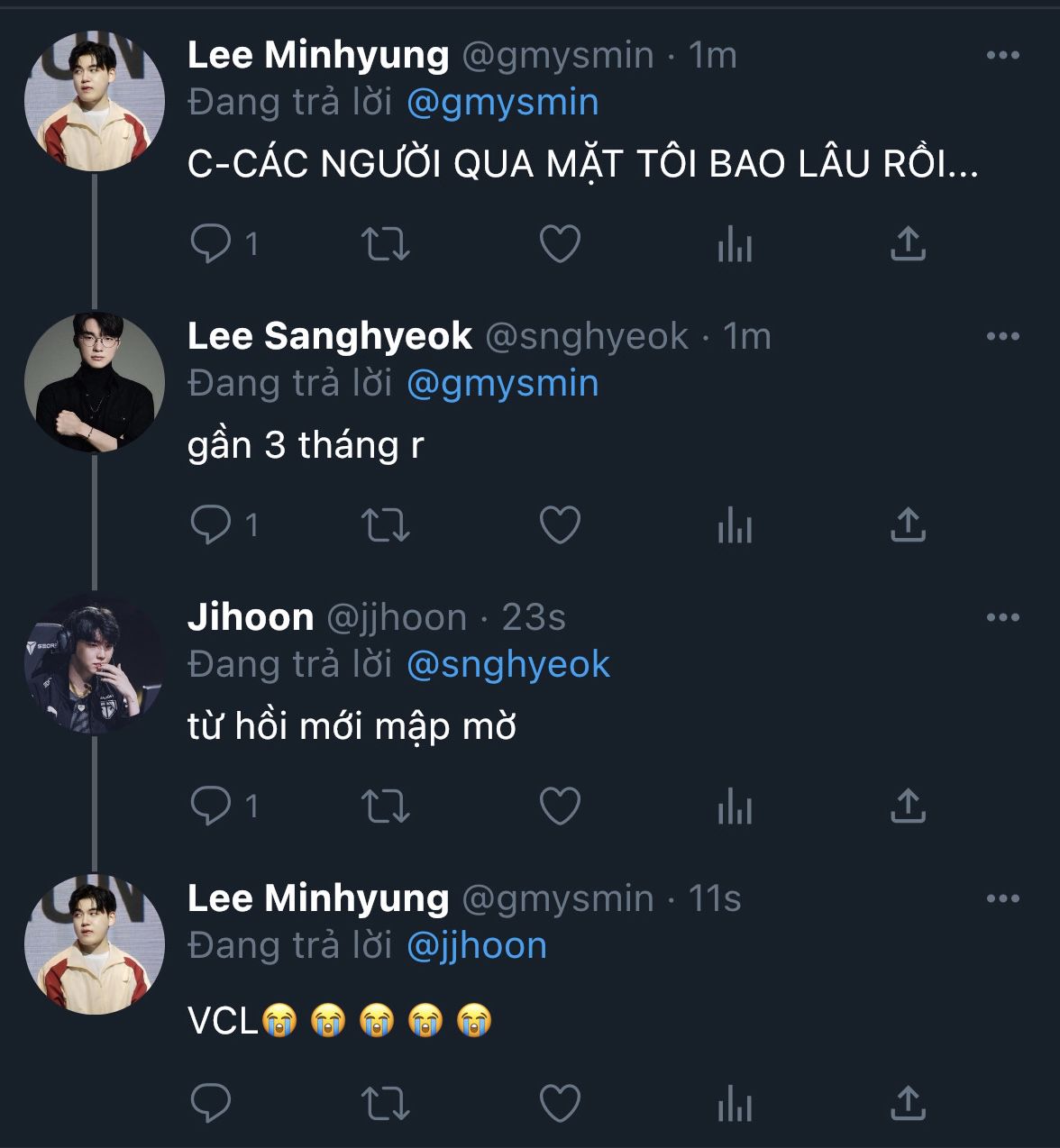
Task: Open Lee Sanghyeok's profile picture
Action: (x=95, y=382)
